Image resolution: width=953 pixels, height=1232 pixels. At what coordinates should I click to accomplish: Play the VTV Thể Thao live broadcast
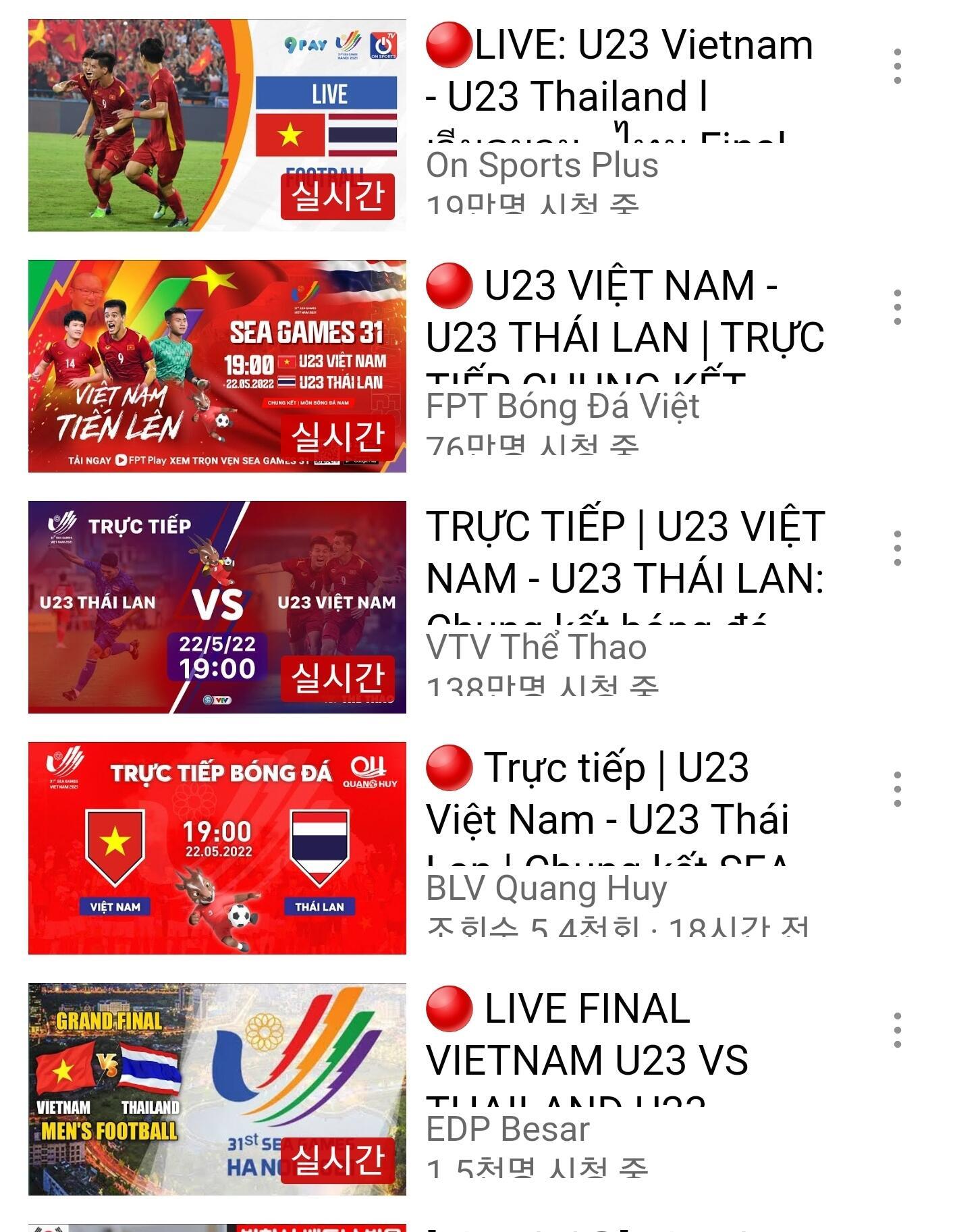pyautogui.click(x=217, y=607)
